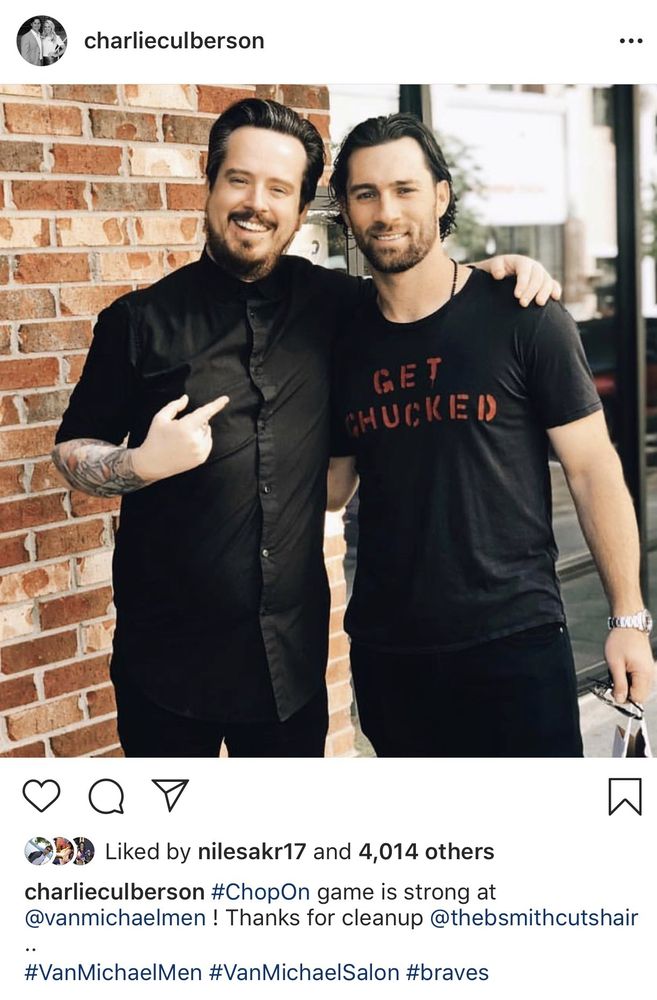Screen dimensions: 657x1000
Task: Open charlieculberson's profile picture
Action: (x=42, y=41)
